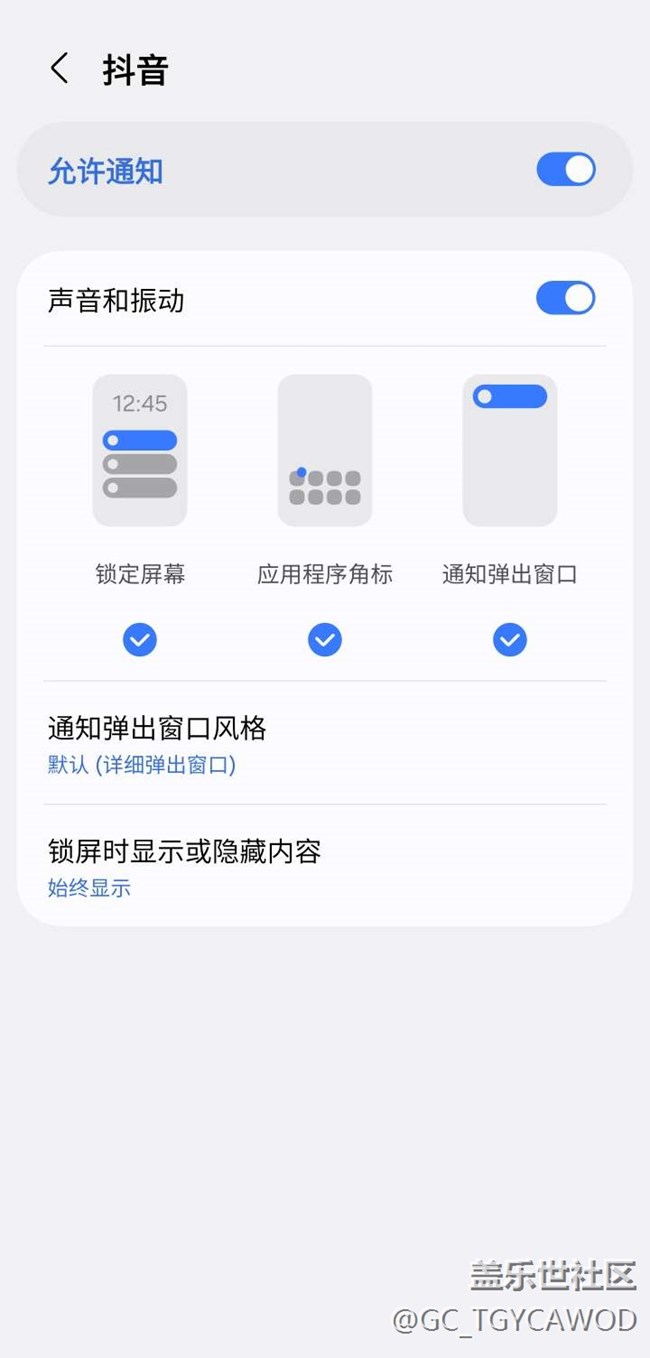This screenshot has height=1358, width=650.
Task: Uncheck the 通知弹出窗口 option
Action: pyautogui.click(x=510, y=639)
